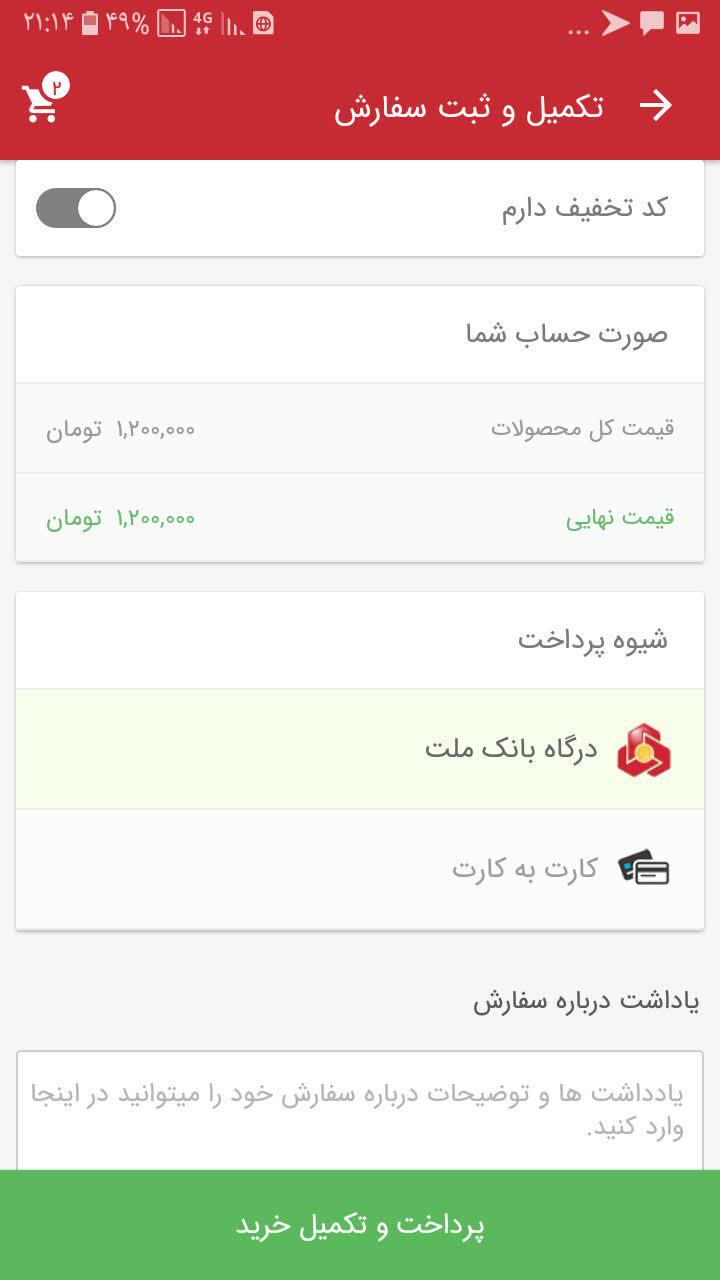Image resolution: width=720 pixels, height=1280 pixels.
Task: Open the shopping cart with 2 items
Action: [x=42, y=103]
